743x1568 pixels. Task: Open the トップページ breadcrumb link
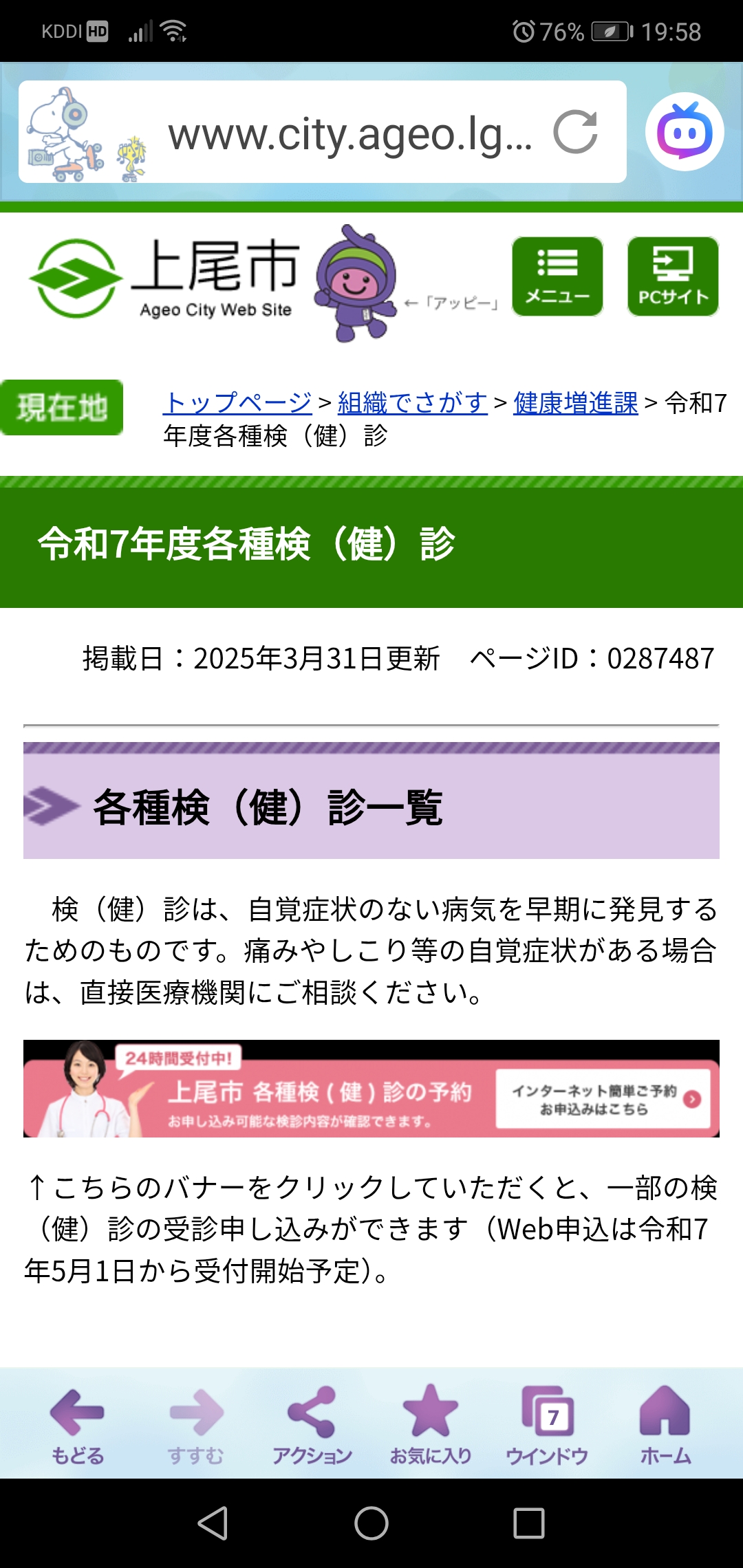tap(238, 403)
